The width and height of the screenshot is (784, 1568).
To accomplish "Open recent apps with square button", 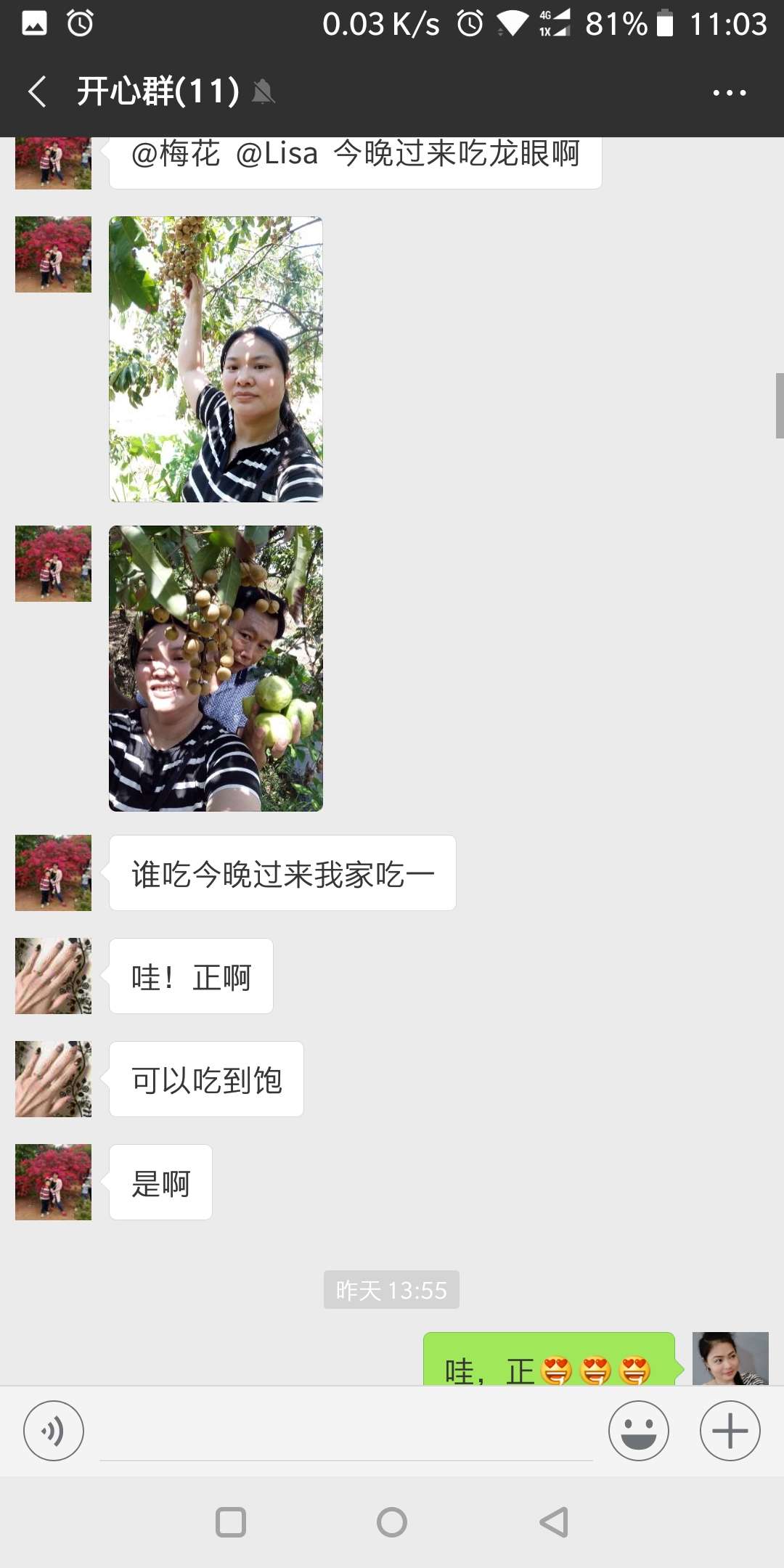I will [x=229, y=1523].
